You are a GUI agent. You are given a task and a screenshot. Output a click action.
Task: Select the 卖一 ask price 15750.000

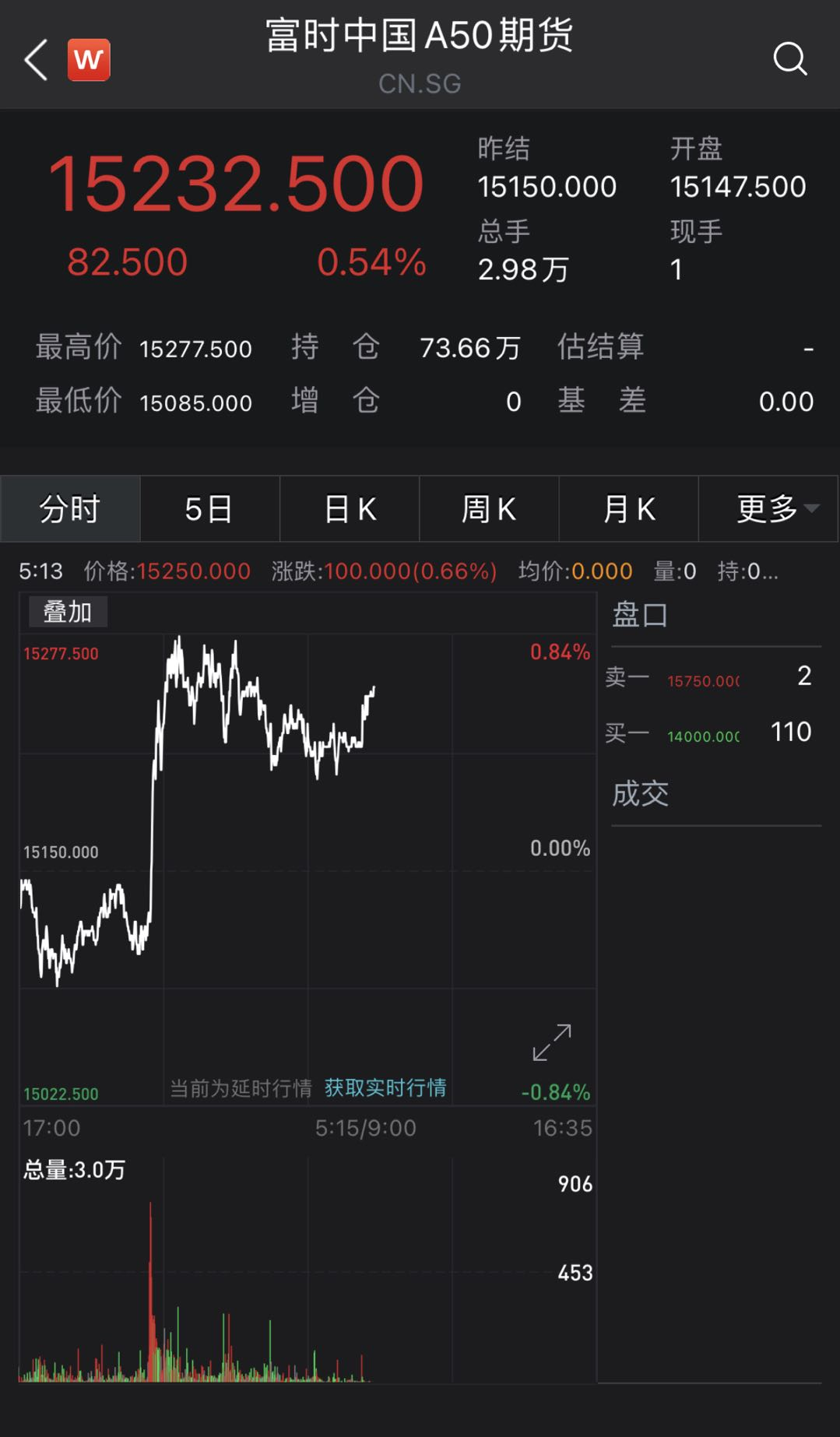[703, 680]
